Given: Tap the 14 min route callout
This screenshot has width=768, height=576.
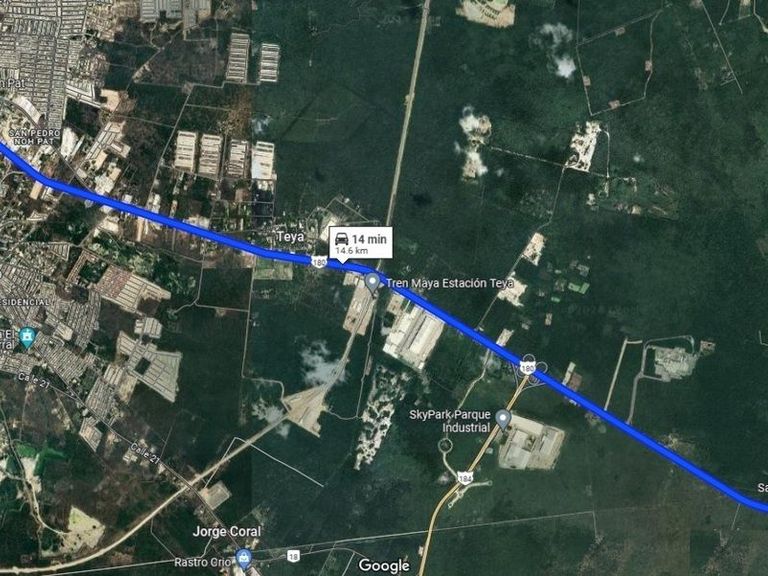Looking at the screenshot, I should click(361, 243).
